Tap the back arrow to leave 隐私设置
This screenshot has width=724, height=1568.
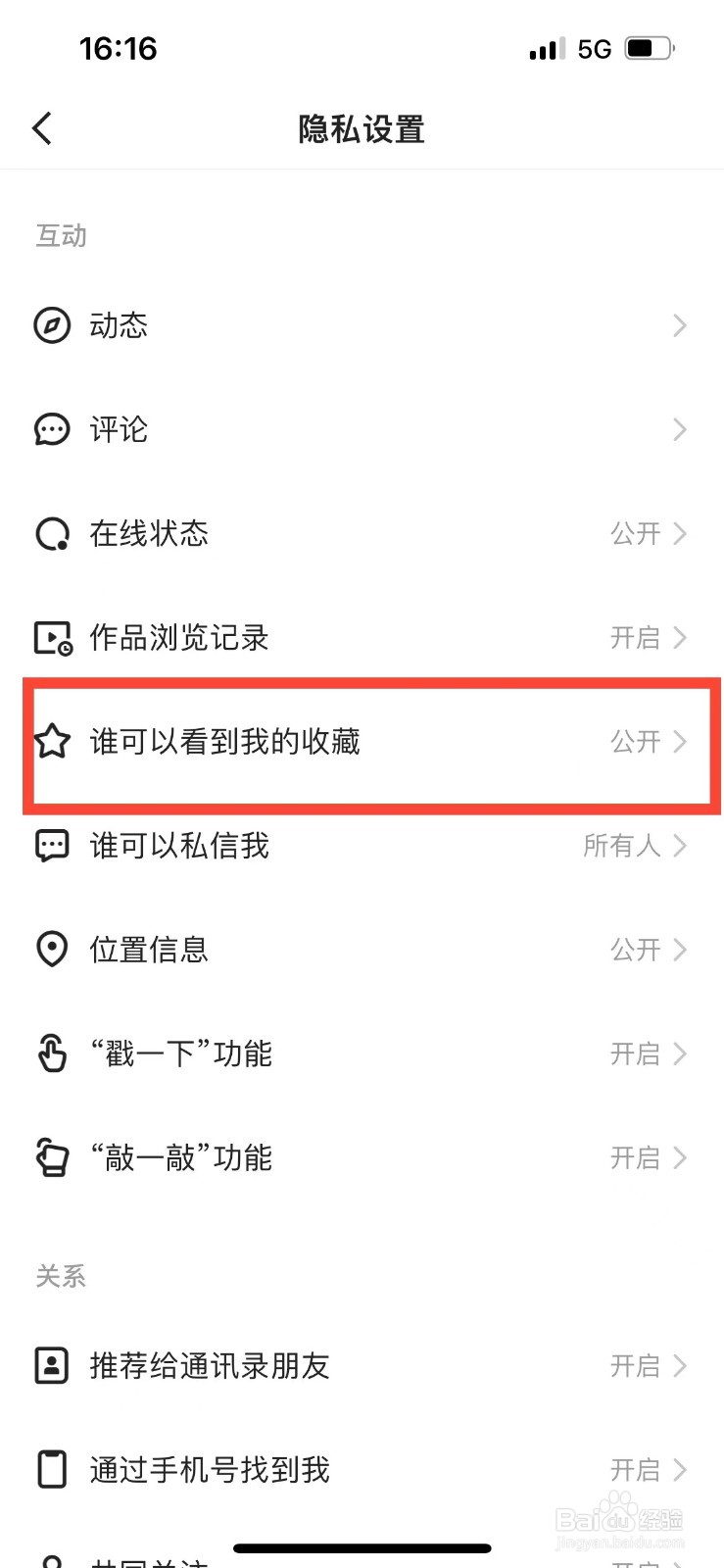(41, 127)
